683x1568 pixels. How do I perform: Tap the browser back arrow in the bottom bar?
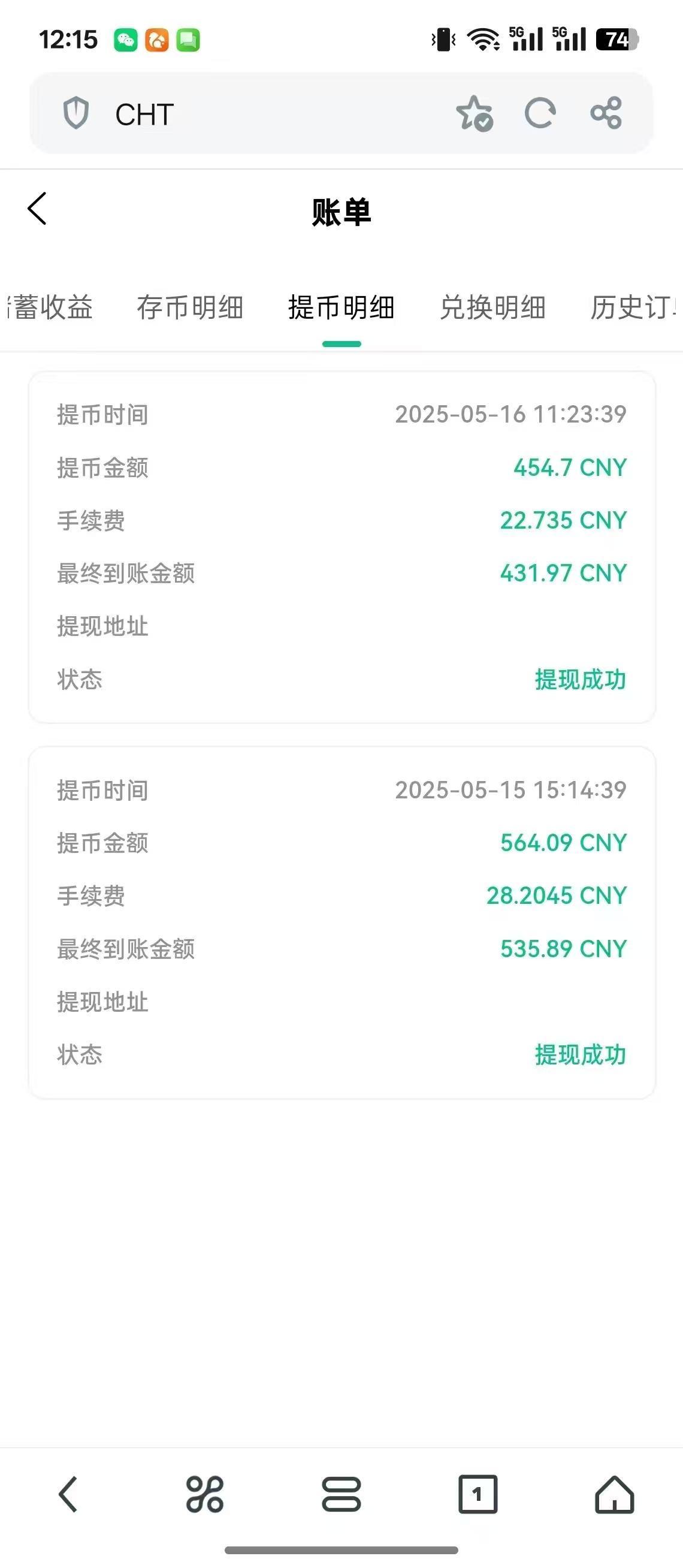click(68, 1494)
